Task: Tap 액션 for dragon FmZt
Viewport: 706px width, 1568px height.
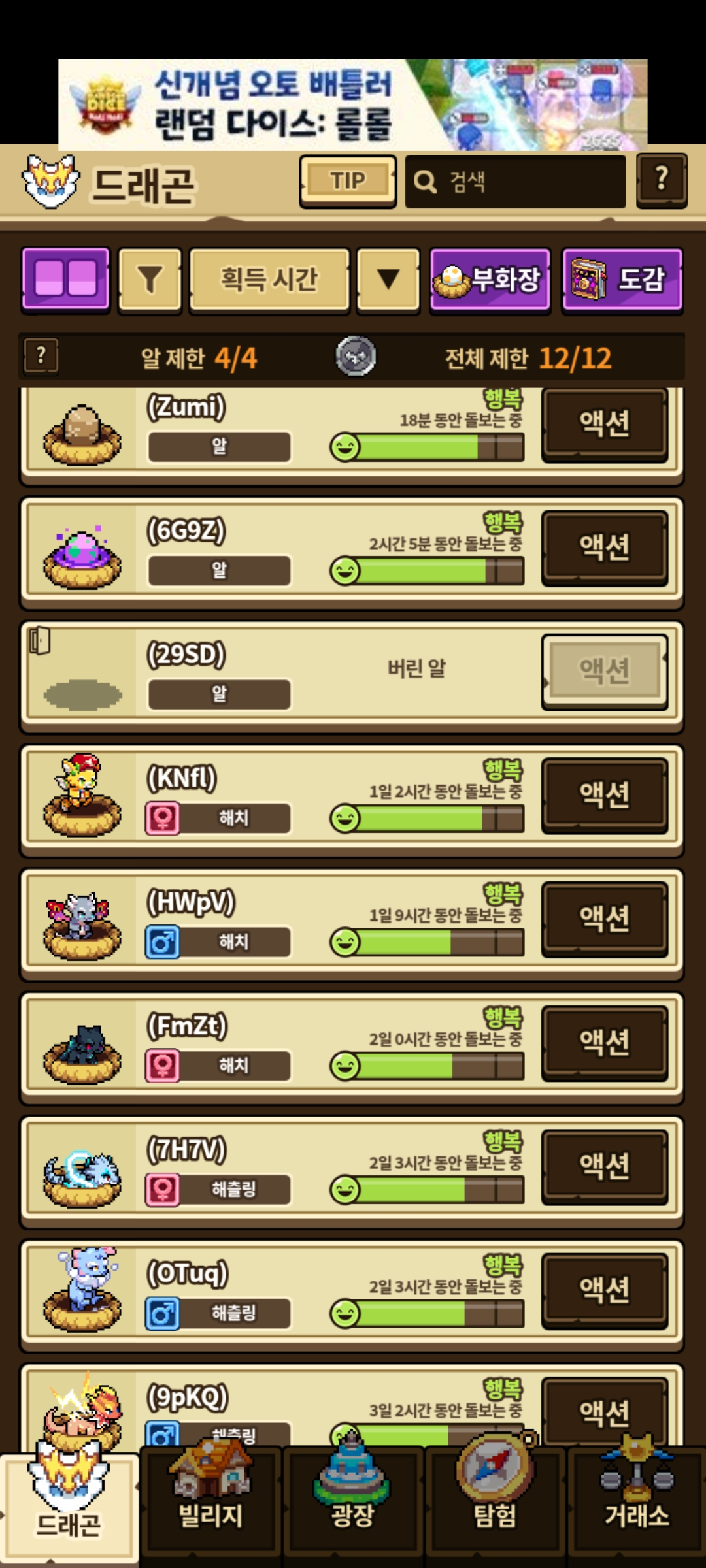Action: (605, 1043)
